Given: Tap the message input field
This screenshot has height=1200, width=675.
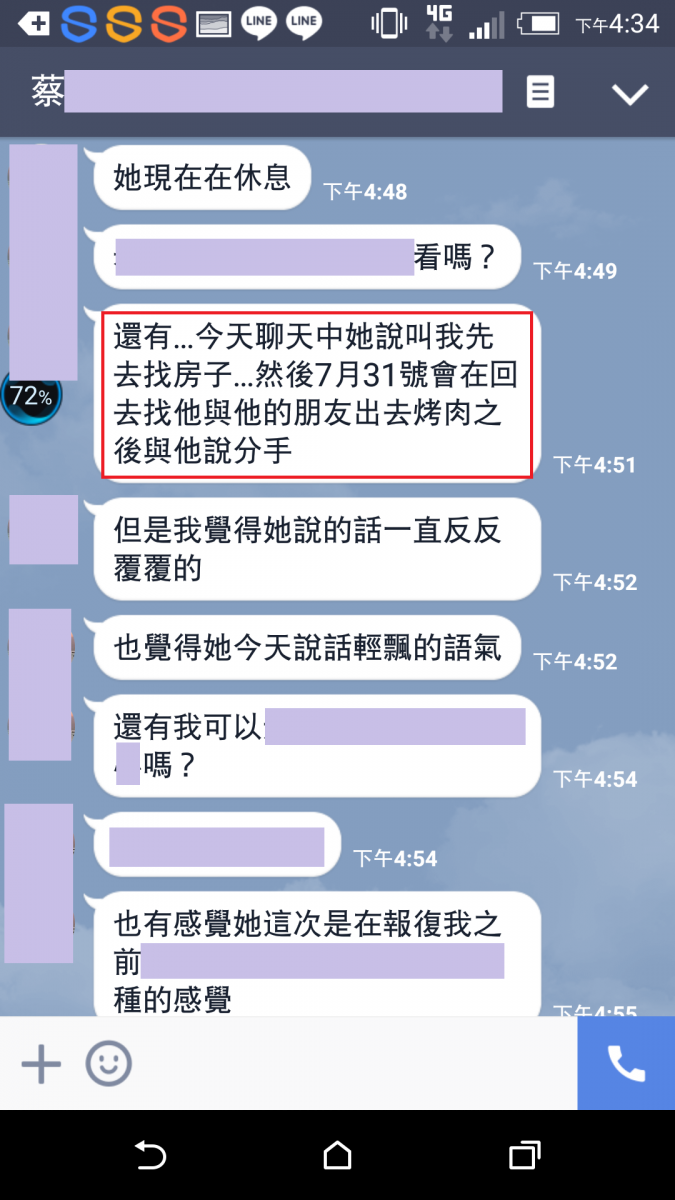Looking at the screenshot, I should click(350, 1064).
